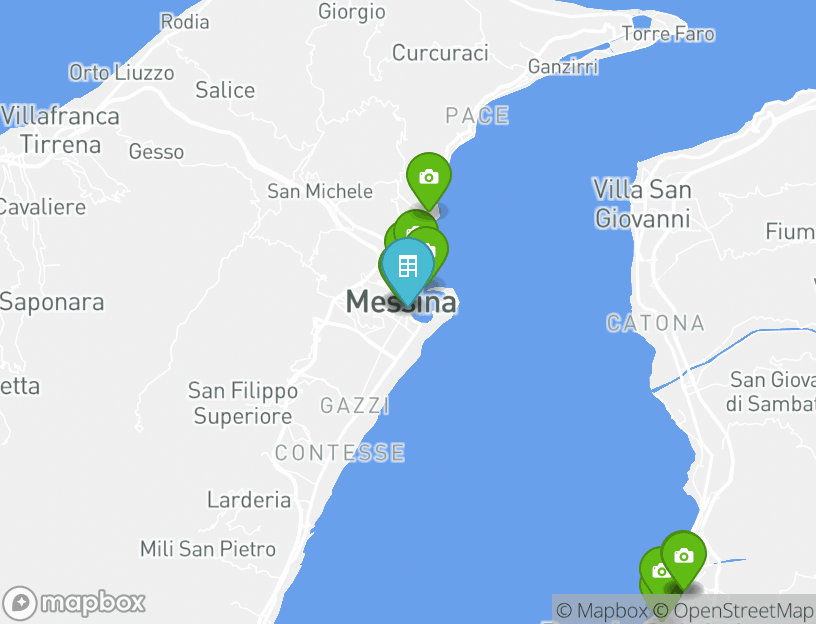Viewport: 816px width, 624px height.
Task: Tap the blue hotel marker over Messina
Action: (408, 266)
